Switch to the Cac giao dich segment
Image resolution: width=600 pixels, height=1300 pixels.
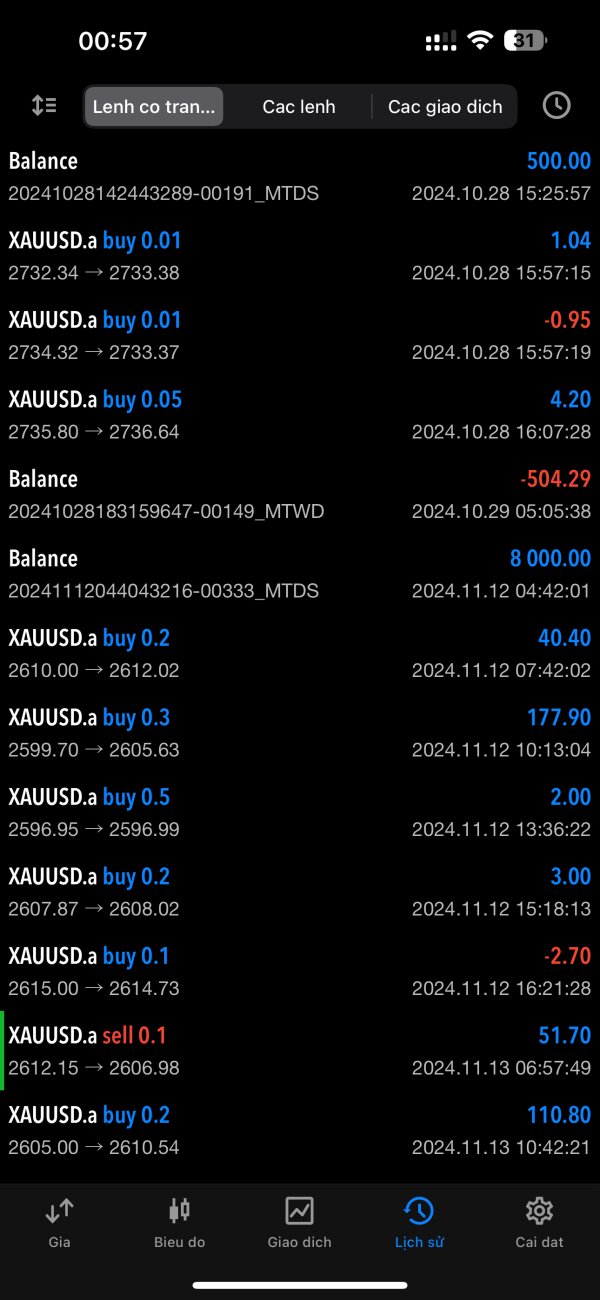tap(445, 106)
